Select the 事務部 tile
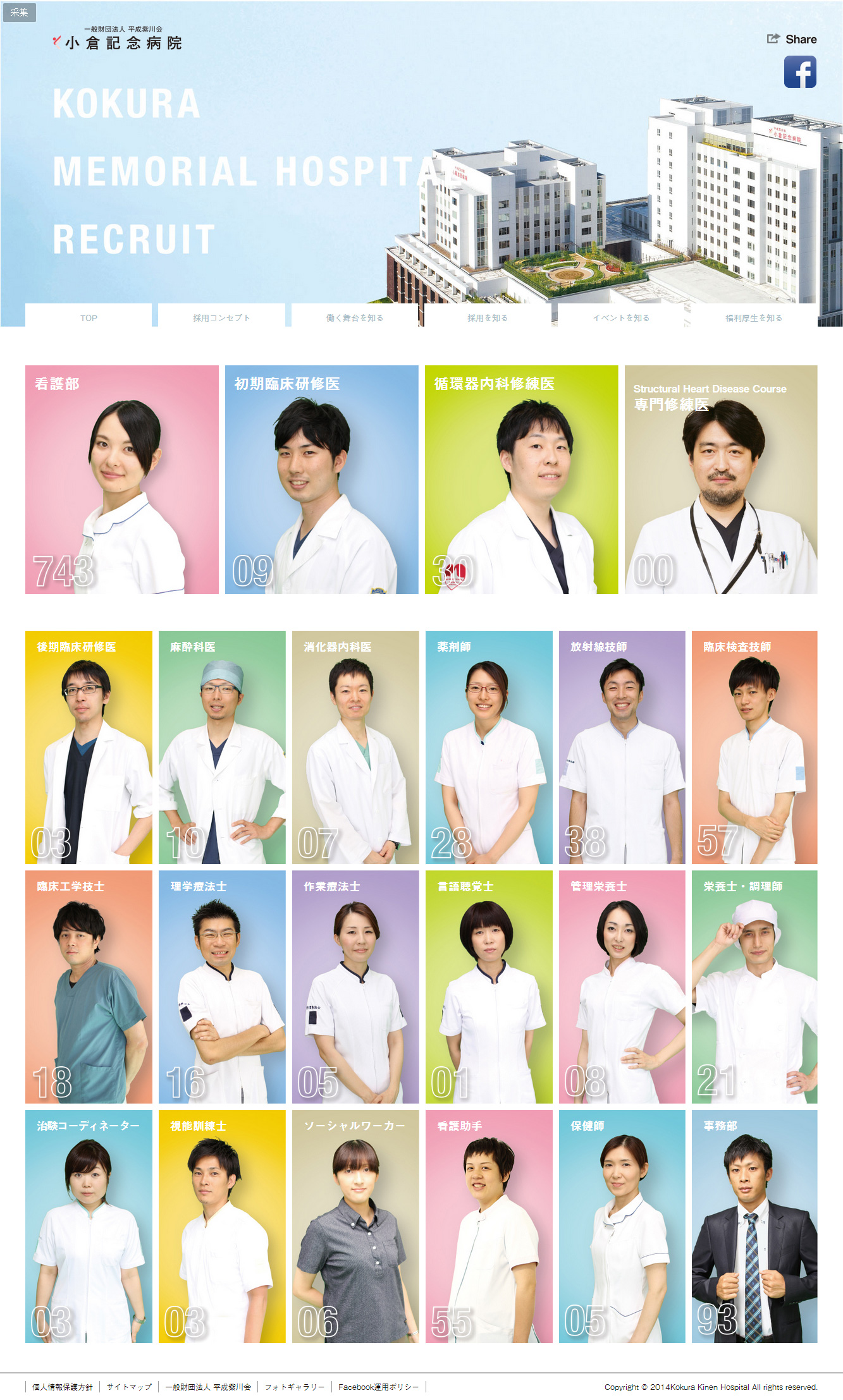The width and height of the screenshot is (843, 1400). pos(754,1226)
